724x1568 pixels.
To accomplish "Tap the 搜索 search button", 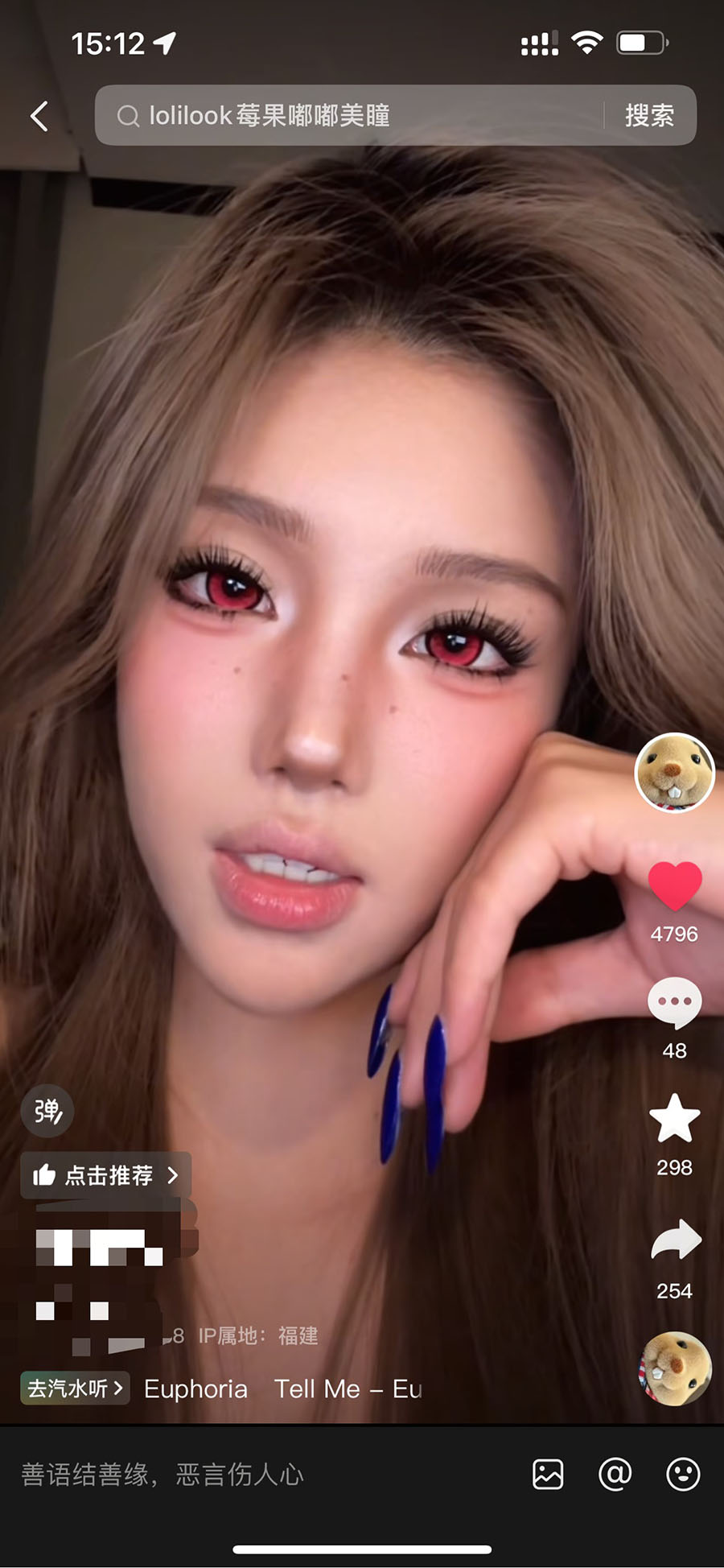I will pyautogui.click(x=649, y=115).
